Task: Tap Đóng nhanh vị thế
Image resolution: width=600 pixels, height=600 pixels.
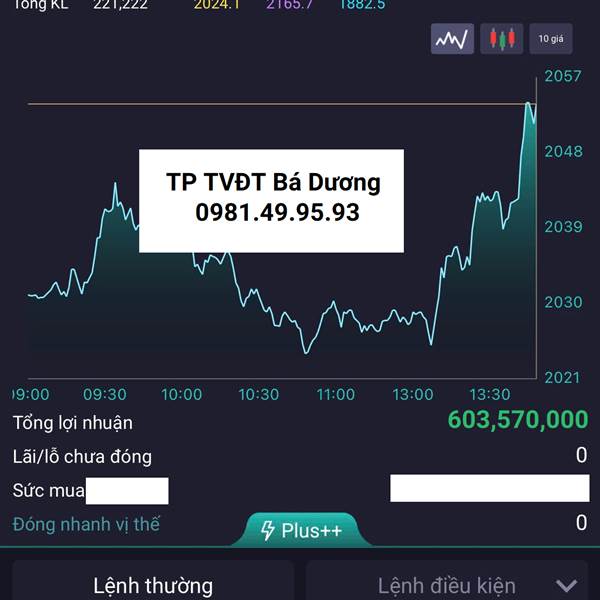Action: pyautogui.click(x=86, y=523)
